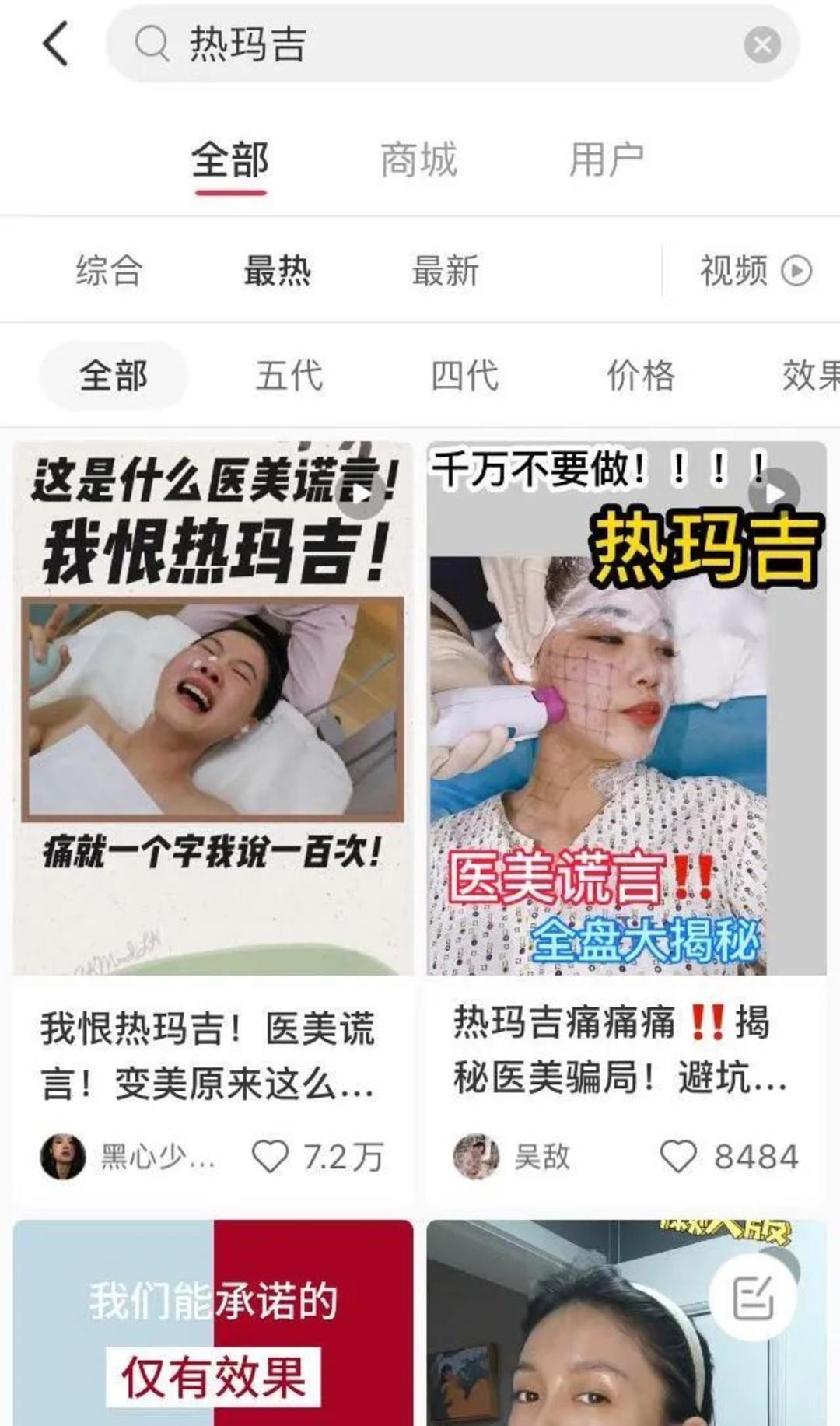This screenshot has height=1426, width=840.
Task: Select the 全部 filter chip
Action: pyautogui.click(x=114, y=376)
